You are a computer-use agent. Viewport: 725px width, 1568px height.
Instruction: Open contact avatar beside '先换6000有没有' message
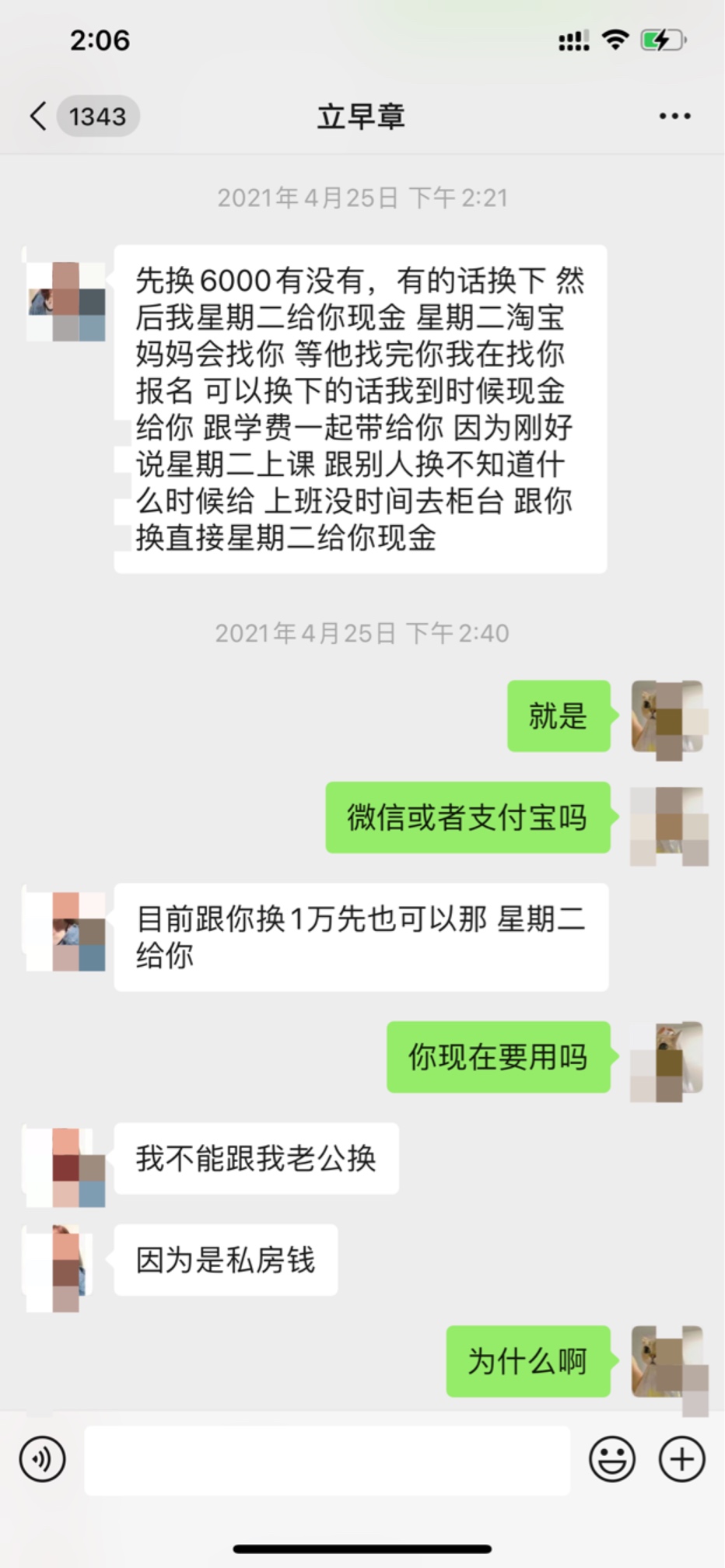[x=67, y=302]
